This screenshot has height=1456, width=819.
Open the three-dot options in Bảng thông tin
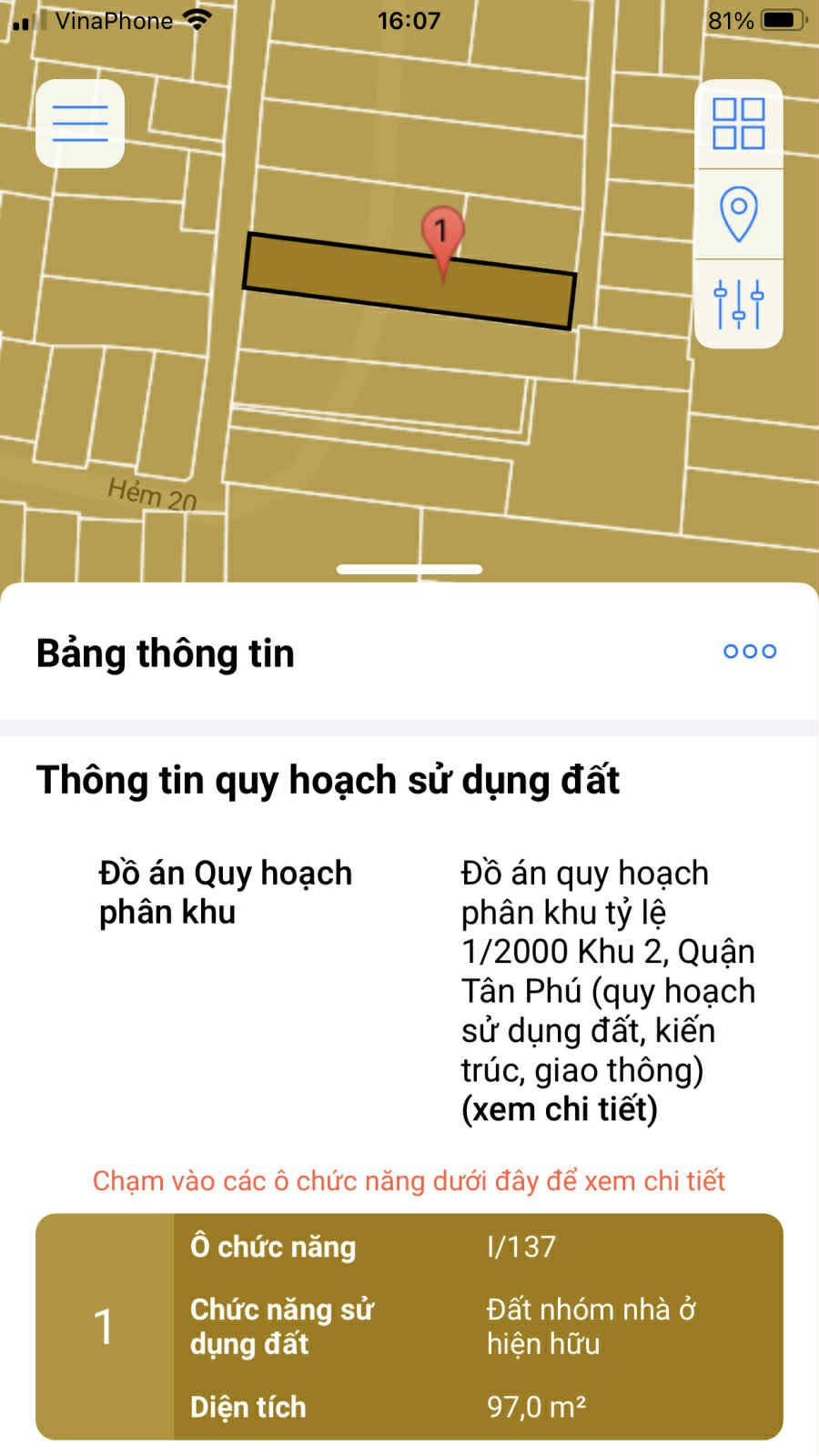(x=750, y=652)
